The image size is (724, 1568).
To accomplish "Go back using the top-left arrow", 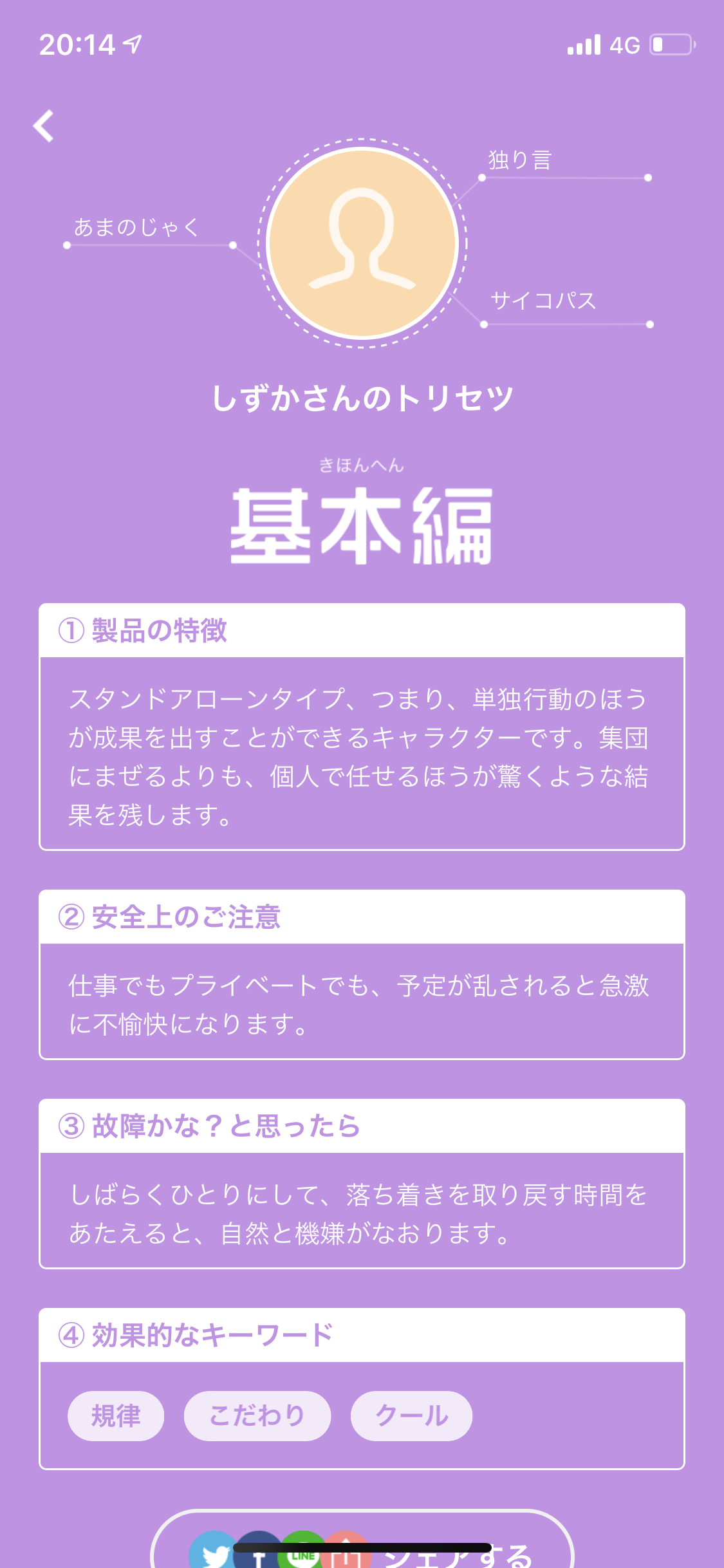I will click(44, 126).
